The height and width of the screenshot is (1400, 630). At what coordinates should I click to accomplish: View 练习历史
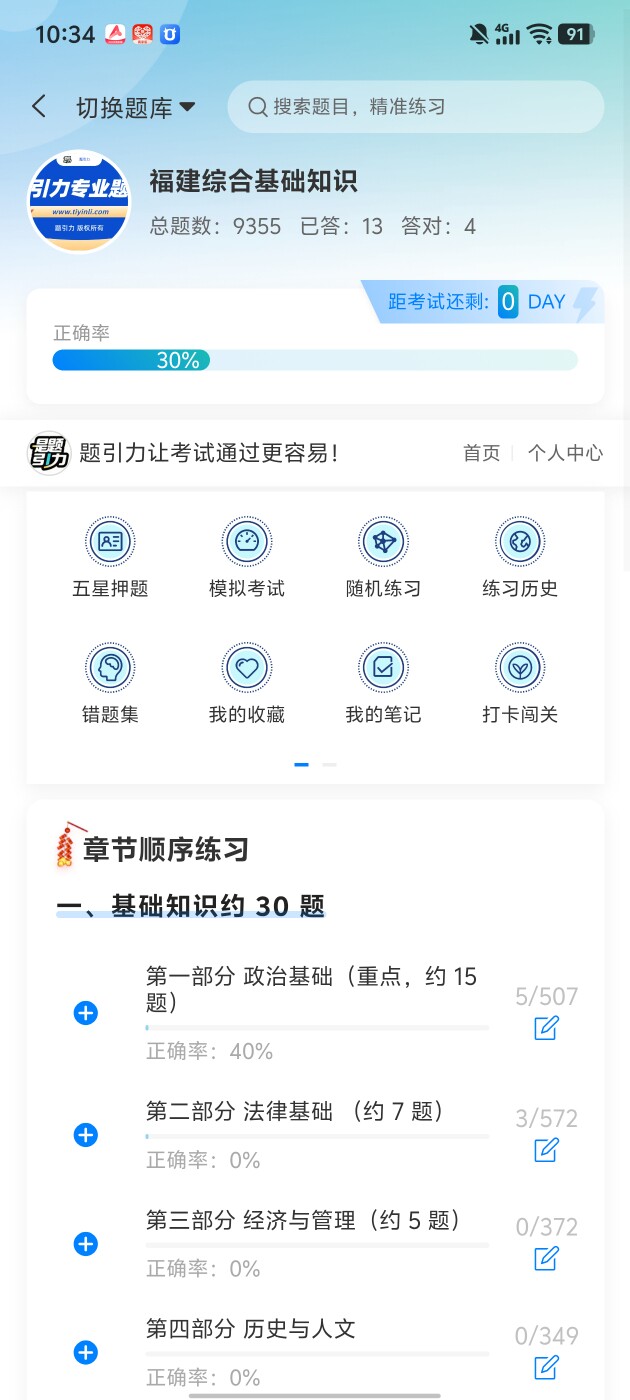pos(520,559)
